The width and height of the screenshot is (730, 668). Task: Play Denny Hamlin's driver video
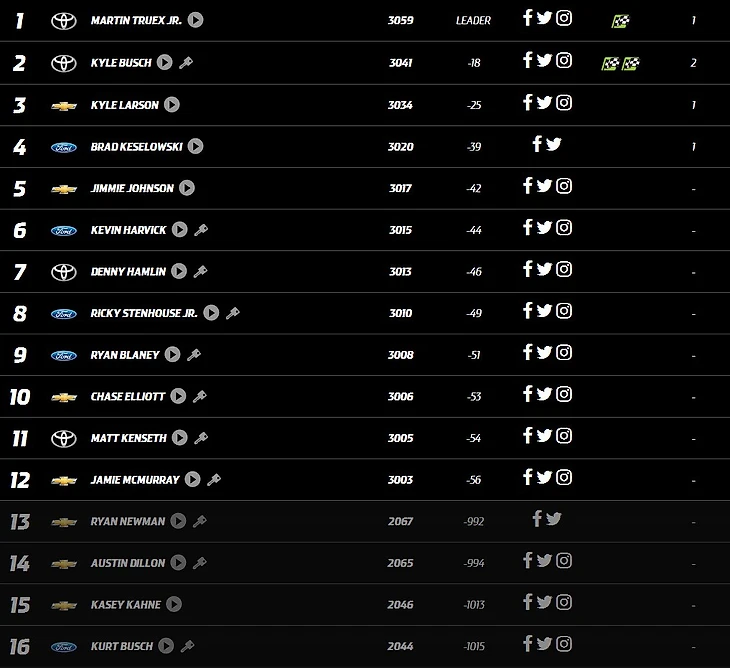click(x=178, y=271)
